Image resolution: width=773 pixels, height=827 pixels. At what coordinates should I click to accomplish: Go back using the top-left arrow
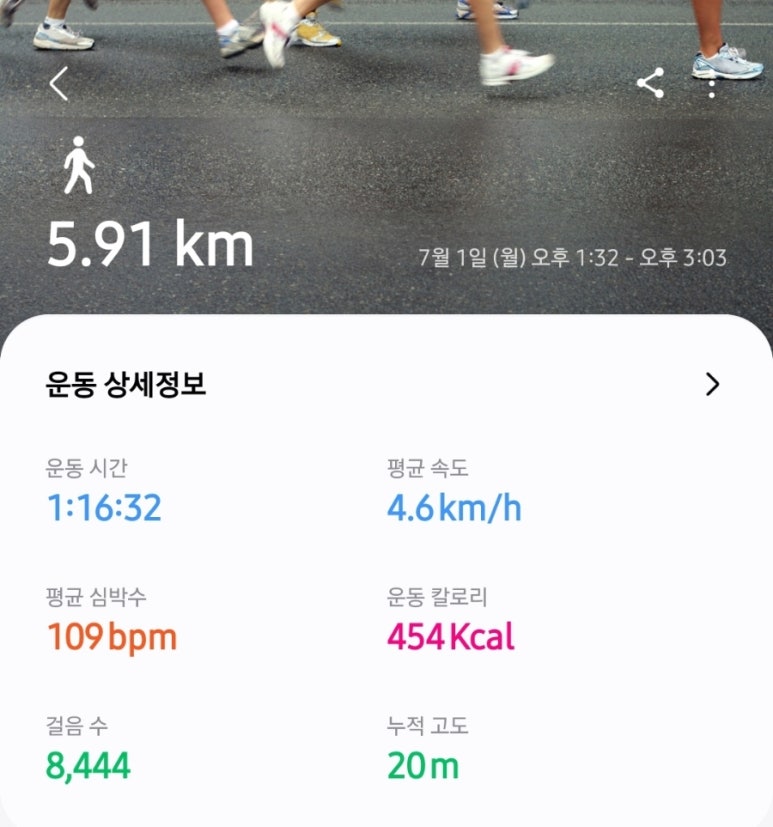pyautogui.click(x=59, y=84)
